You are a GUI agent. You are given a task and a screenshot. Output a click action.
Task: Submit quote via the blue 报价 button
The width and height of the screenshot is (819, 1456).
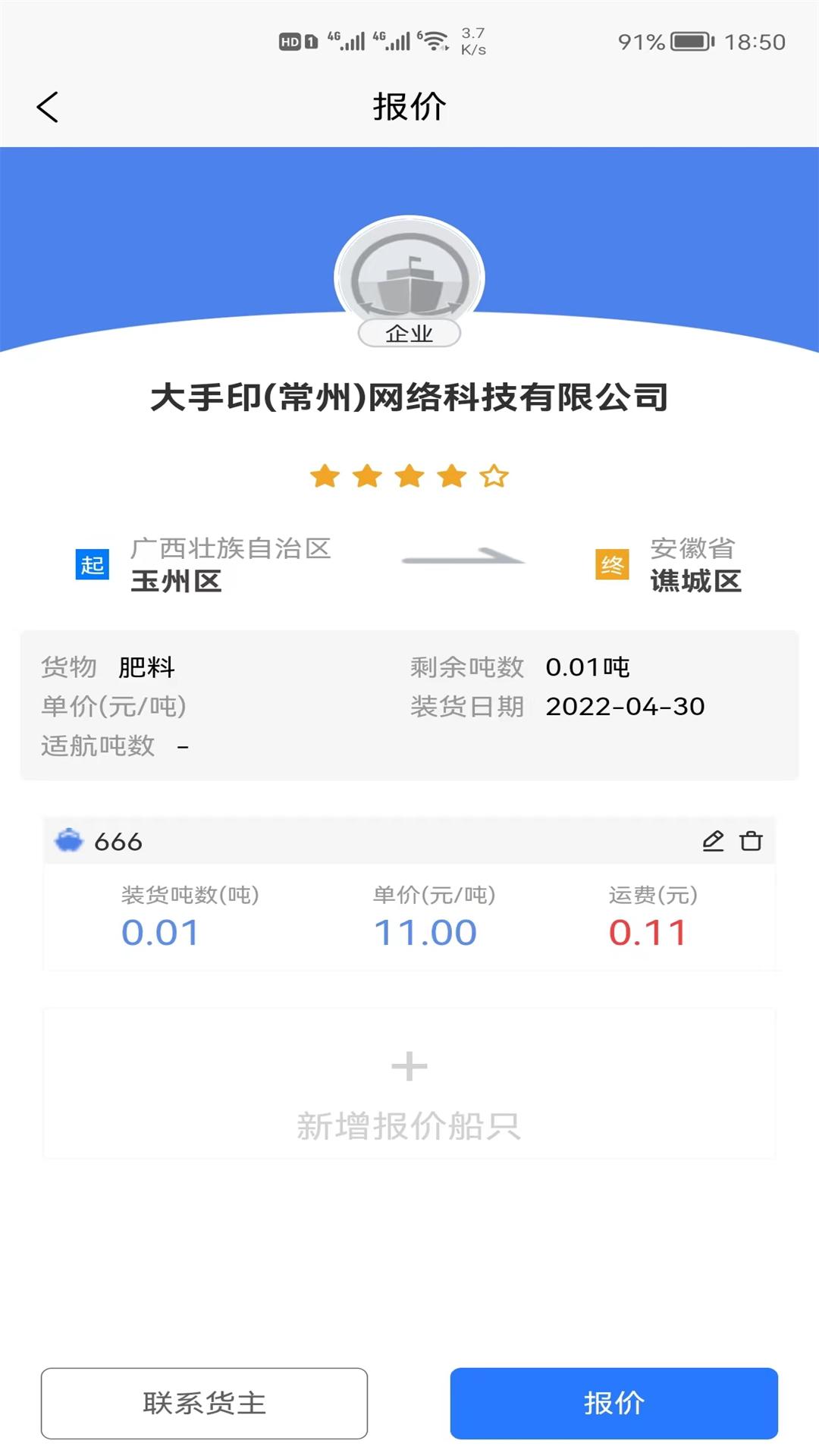coord(614,1403)
